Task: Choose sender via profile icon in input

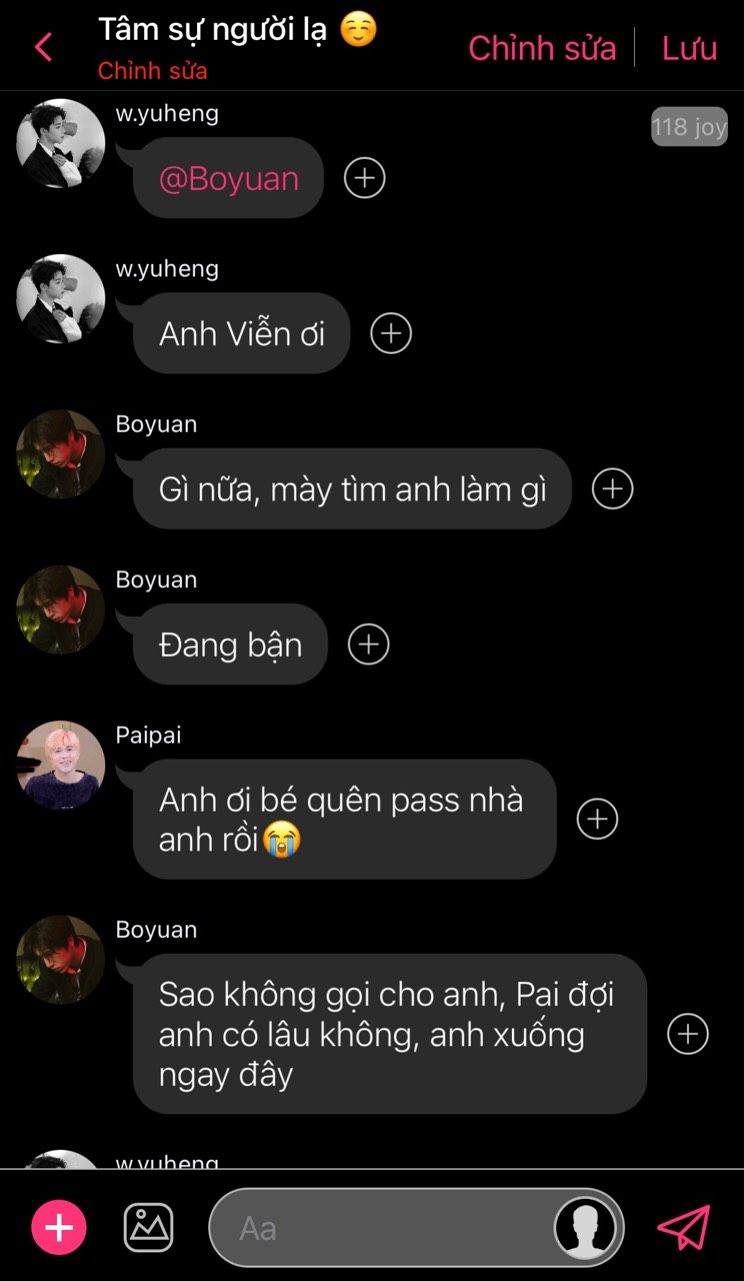Action: (x=585, y=1228)
